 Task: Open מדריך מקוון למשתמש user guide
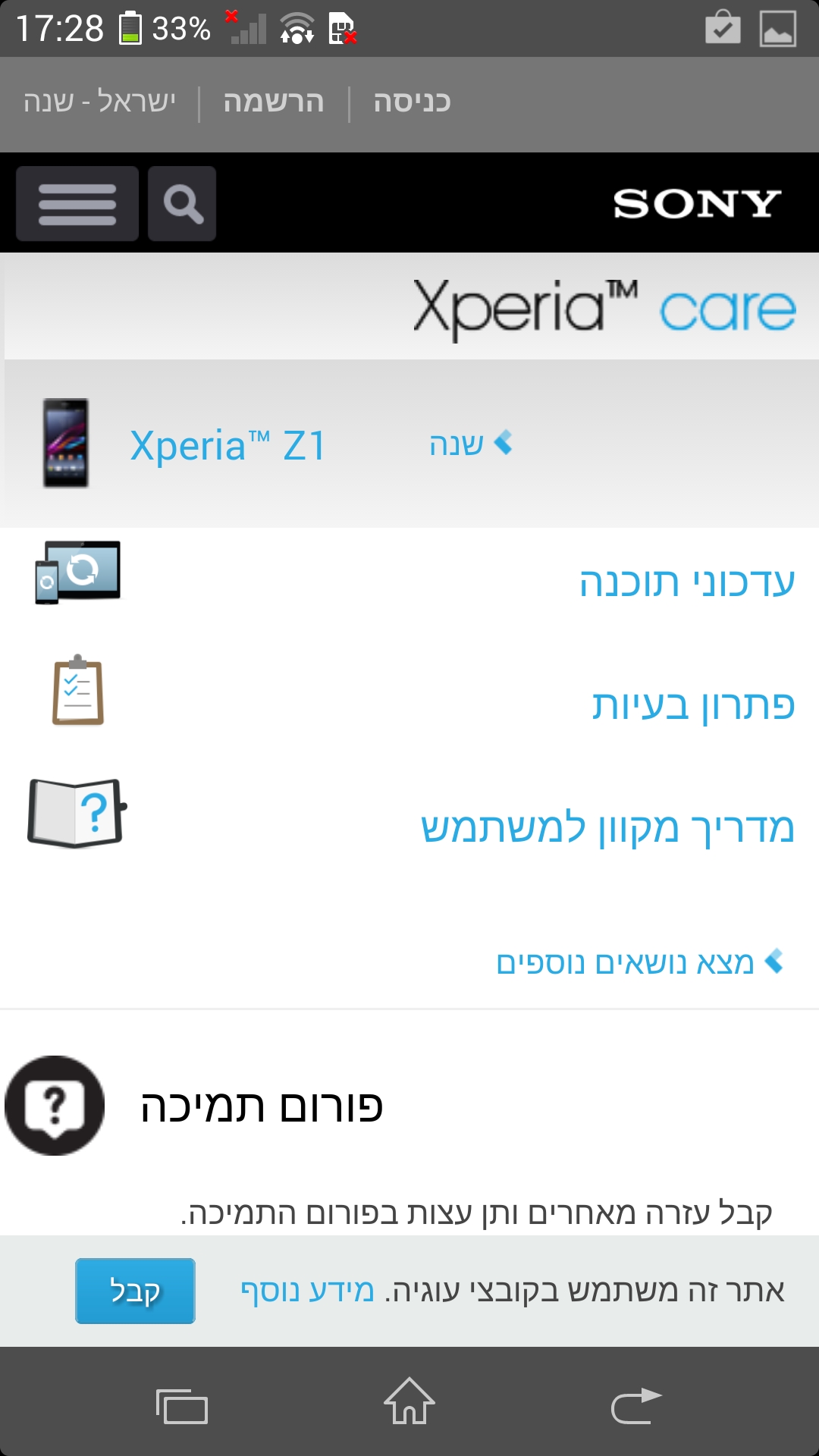[x=607, y=828]
